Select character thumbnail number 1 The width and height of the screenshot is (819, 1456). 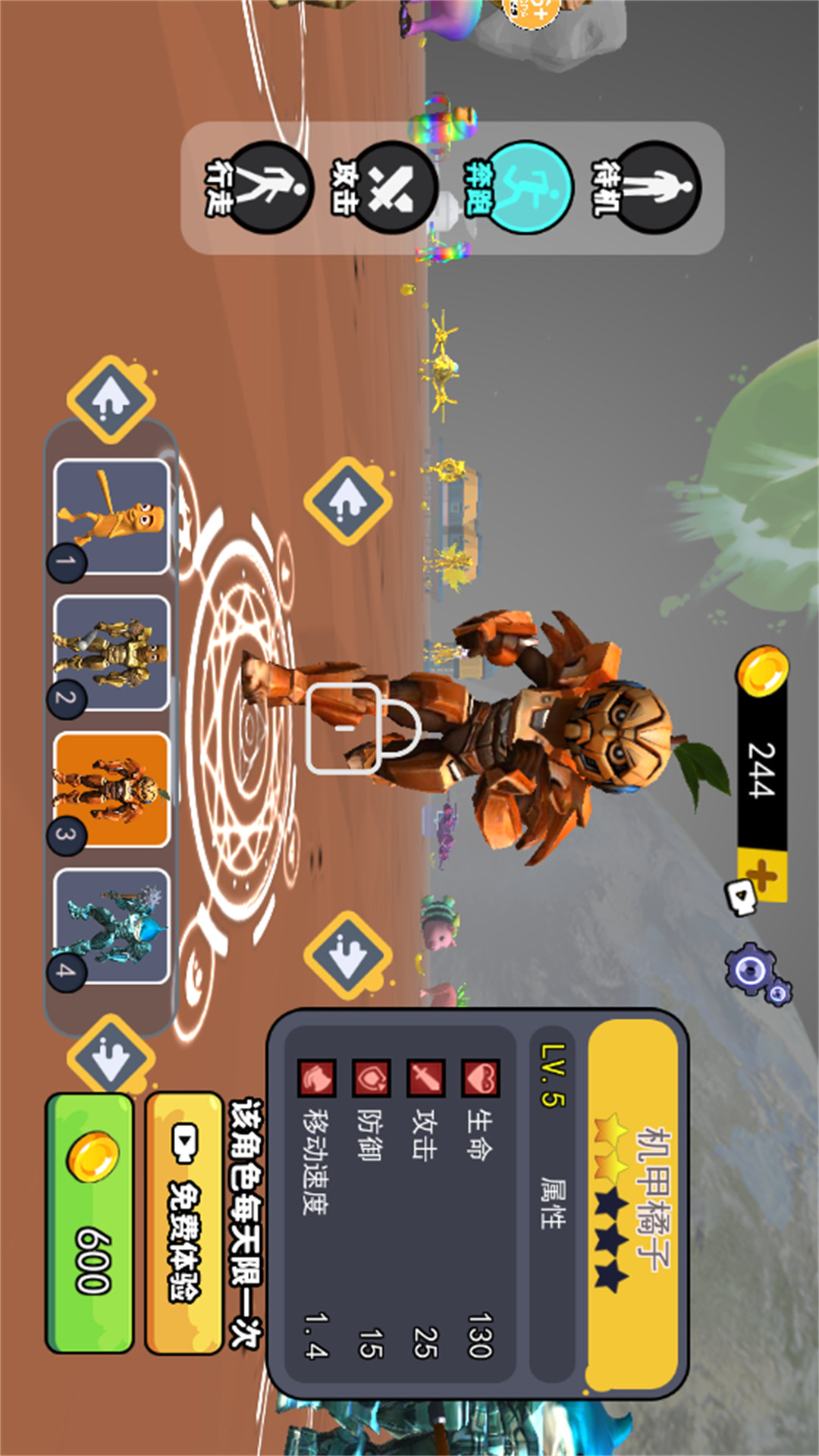111,517
